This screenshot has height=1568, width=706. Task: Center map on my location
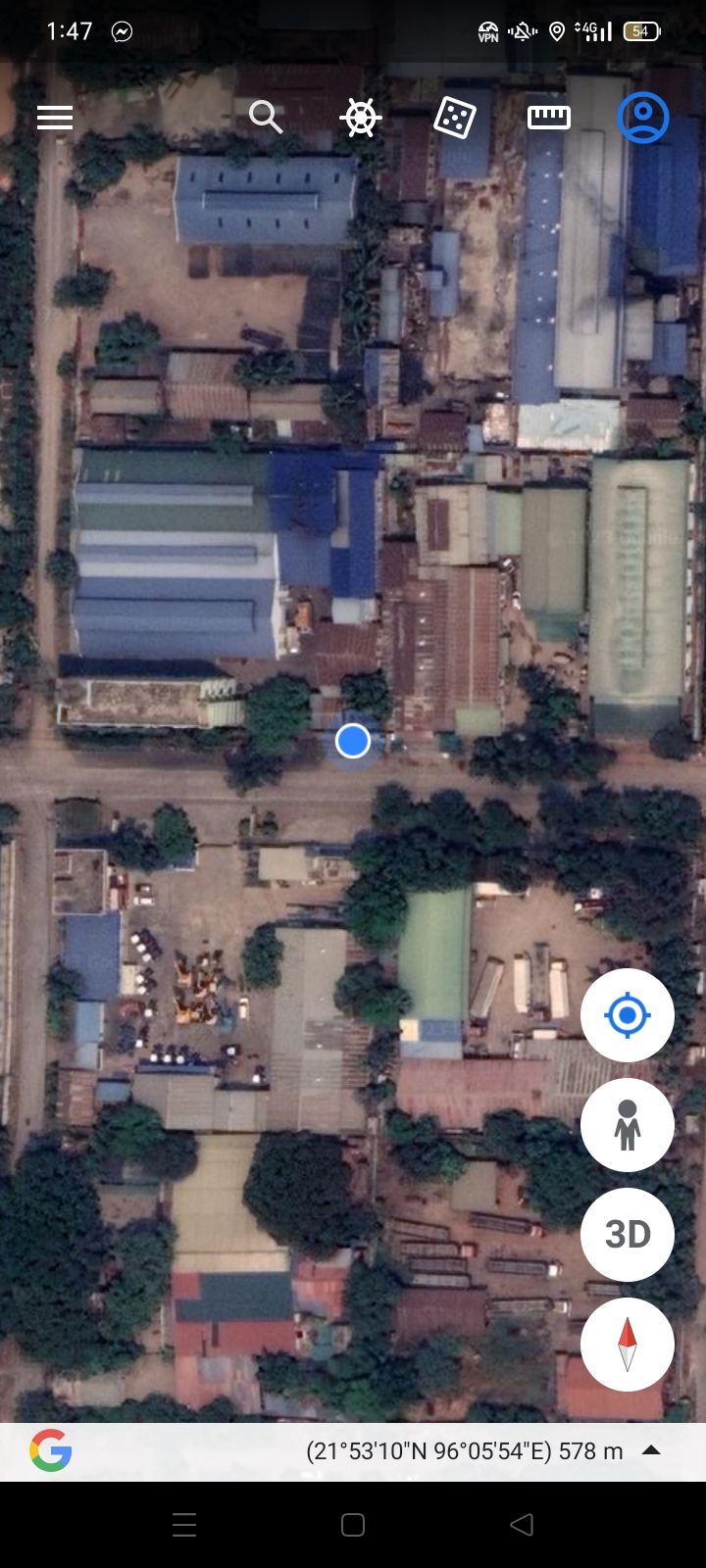(x=628, y=1015)
